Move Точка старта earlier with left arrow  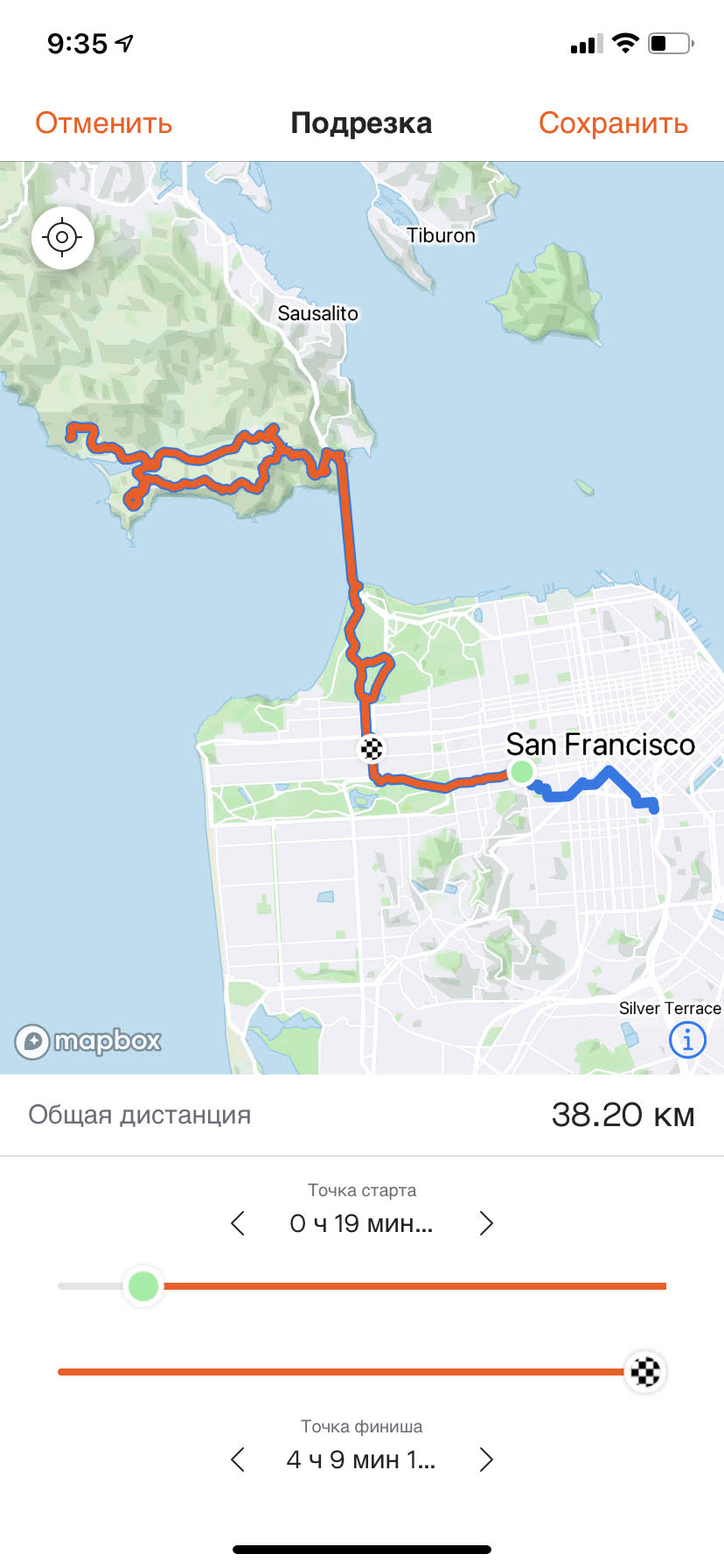click(x=238, y=1223)
